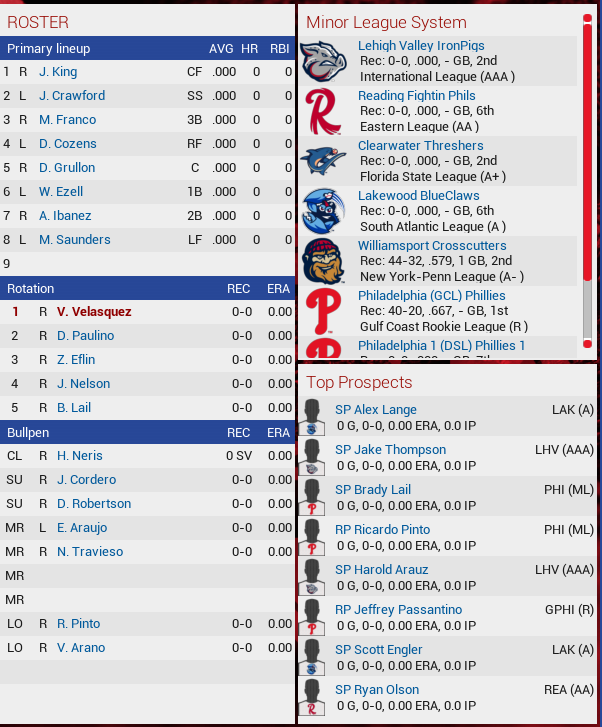602x727 pixels.
Task: Open Reading Fightin Phils team page
Action: [416, 96]
